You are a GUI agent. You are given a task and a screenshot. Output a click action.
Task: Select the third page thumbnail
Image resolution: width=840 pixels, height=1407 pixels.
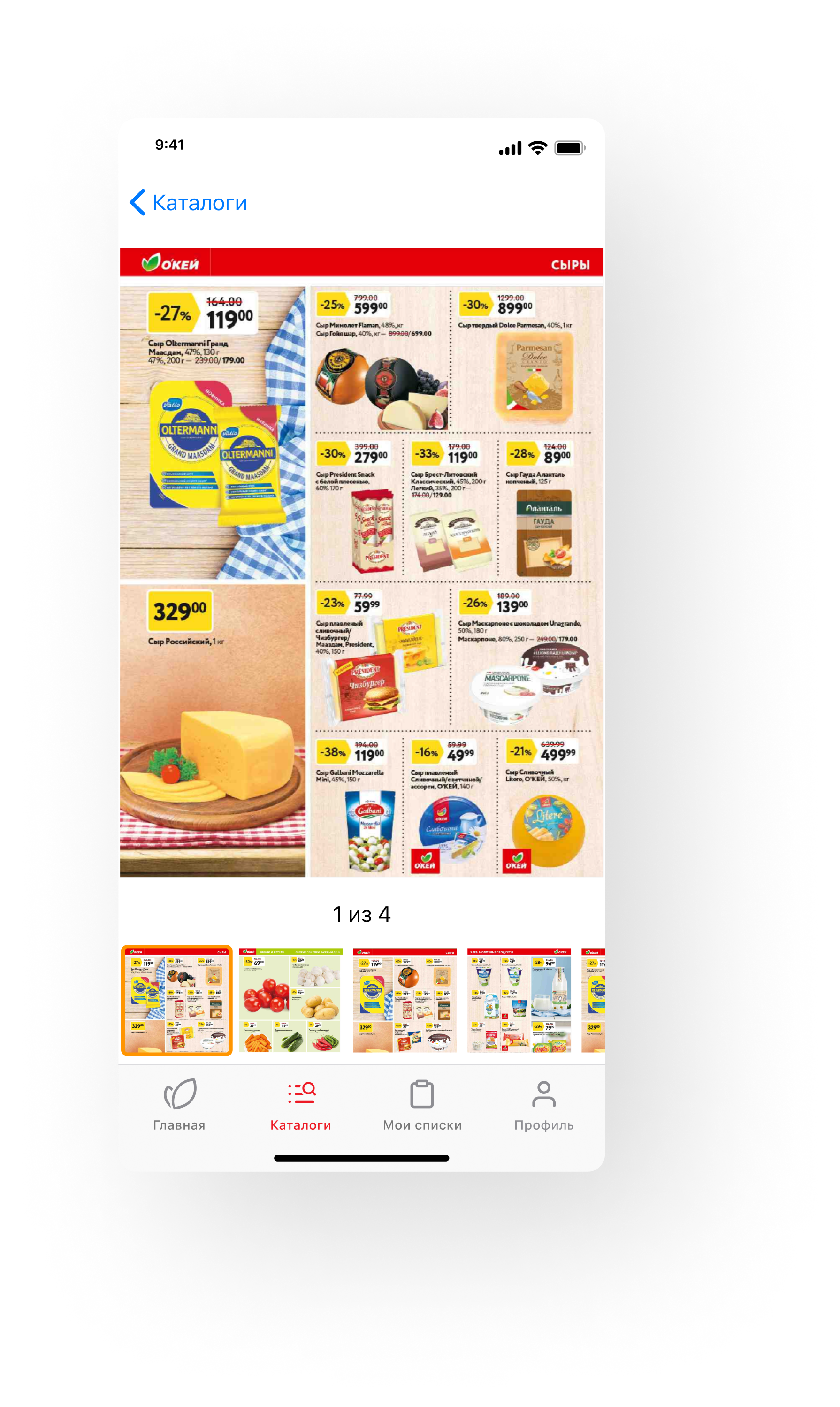405,1000
